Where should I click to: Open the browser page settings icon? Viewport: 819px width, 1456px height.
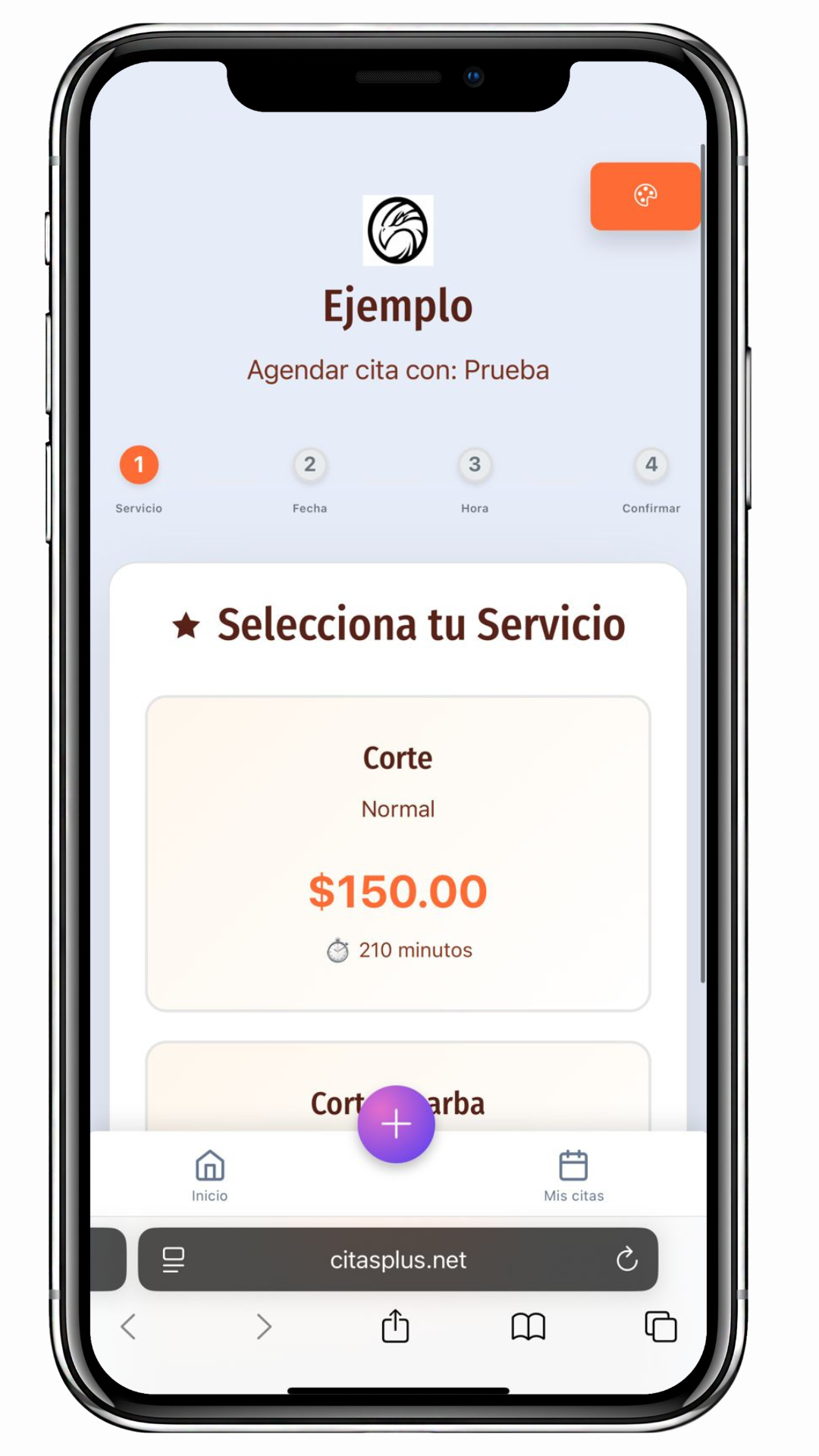[x=174, y=1260]
